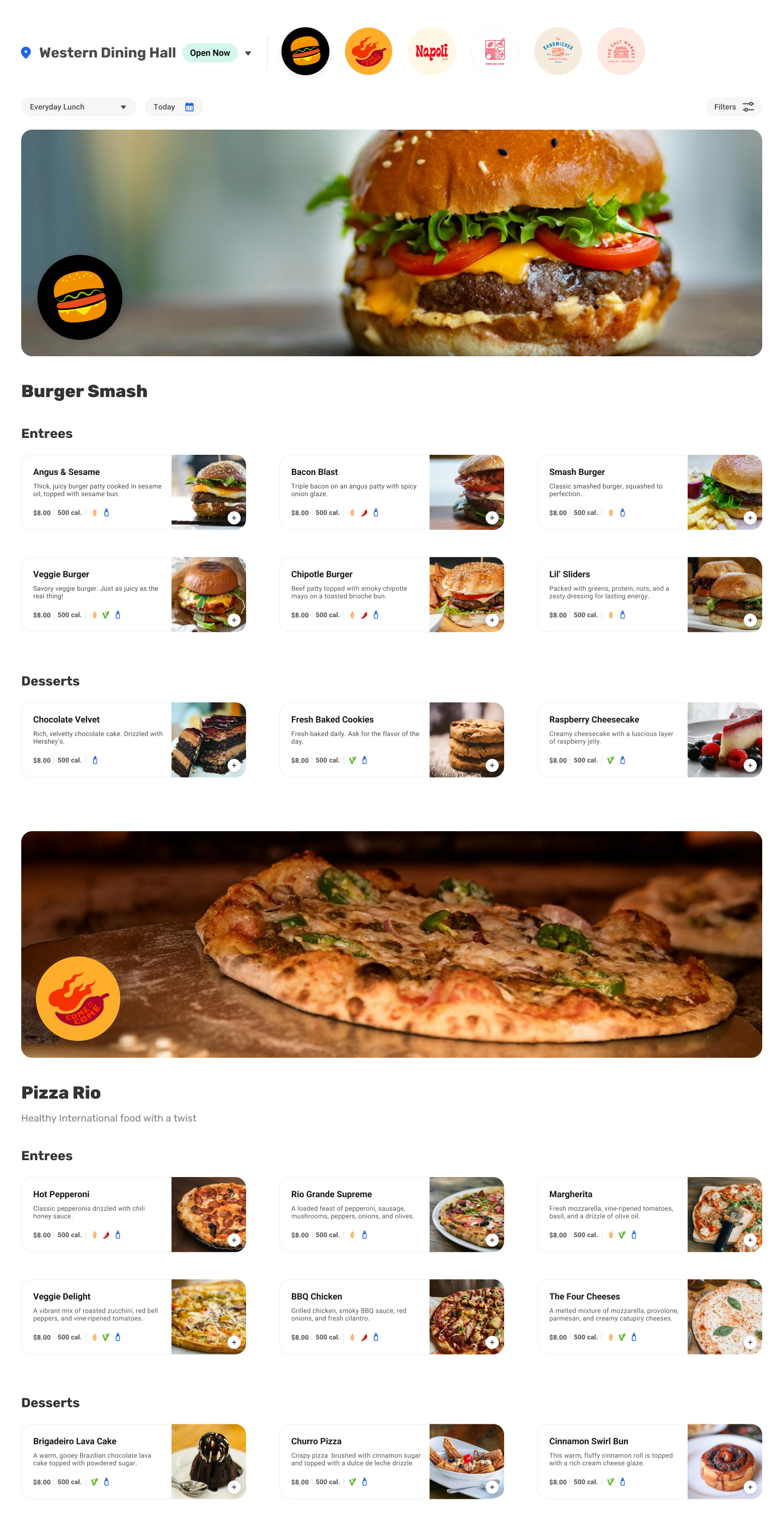Open The Salt Market restaurant icon
Image resolution: width=784 pixels, height=1530 pixels.
pyautogui.click(x=621, y=51)
